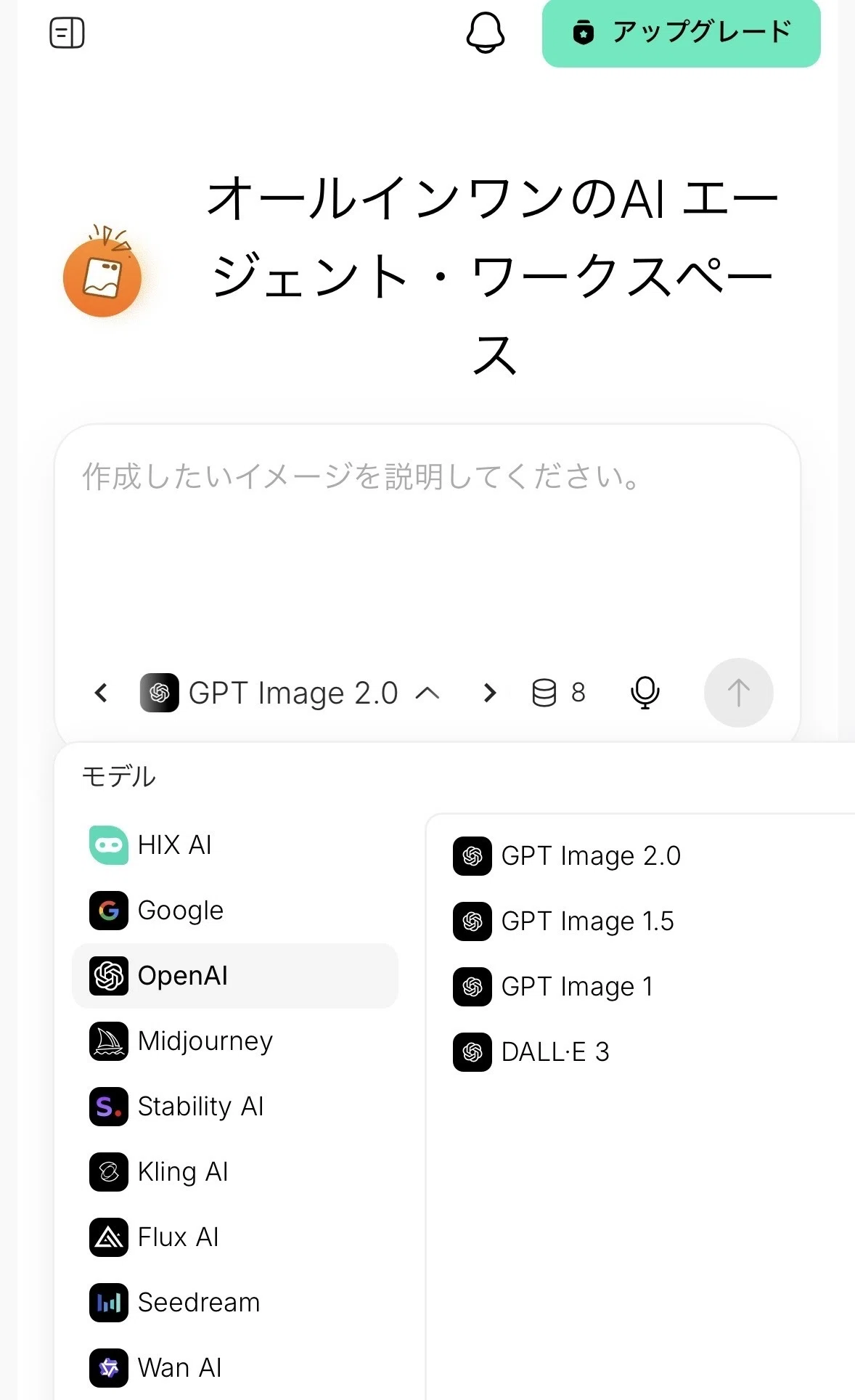Tap the アップグレード upgrade button
The image size is (855, 1400).
click(681, 33)
